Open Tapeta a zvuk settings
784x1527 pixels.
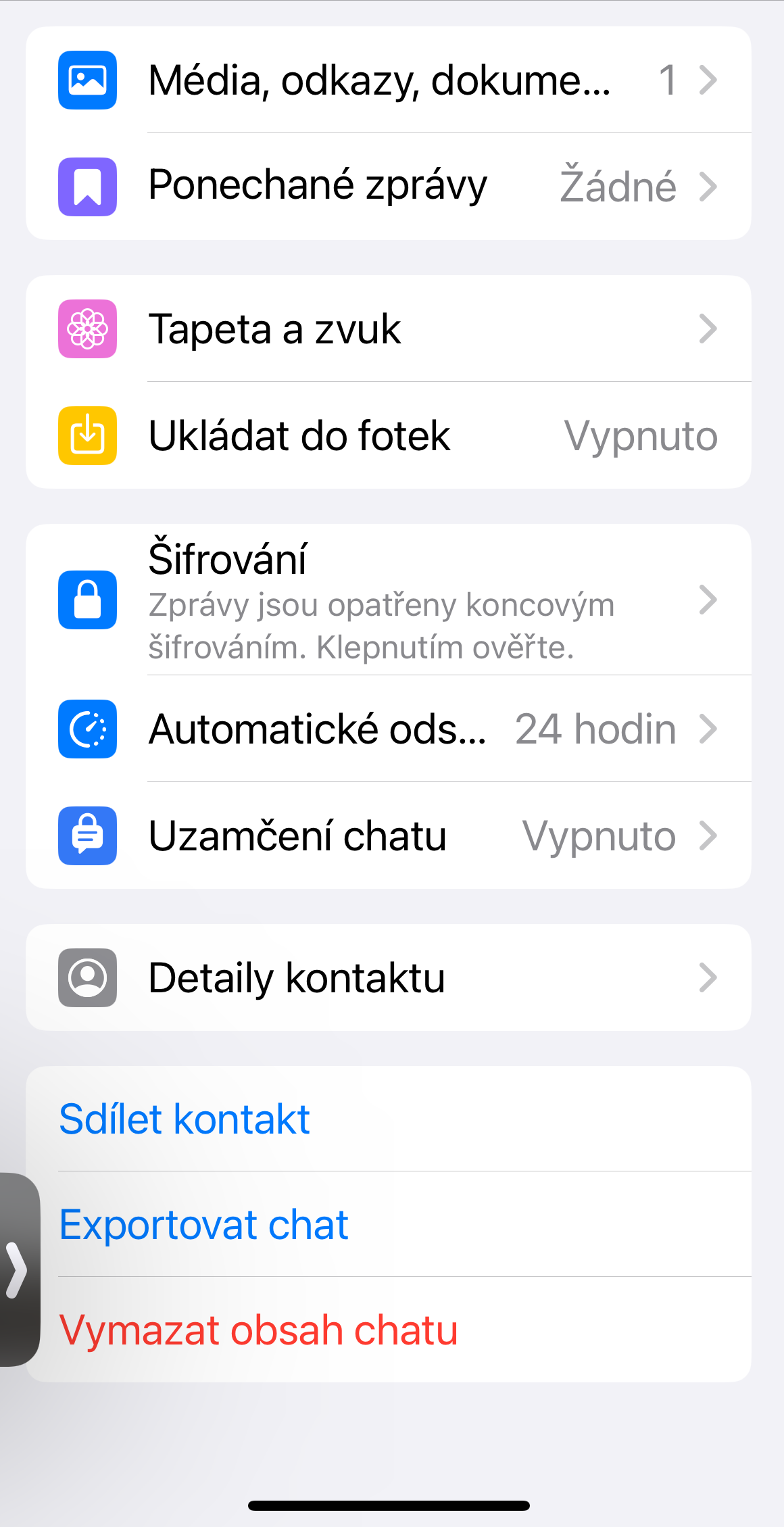point(389,329)
